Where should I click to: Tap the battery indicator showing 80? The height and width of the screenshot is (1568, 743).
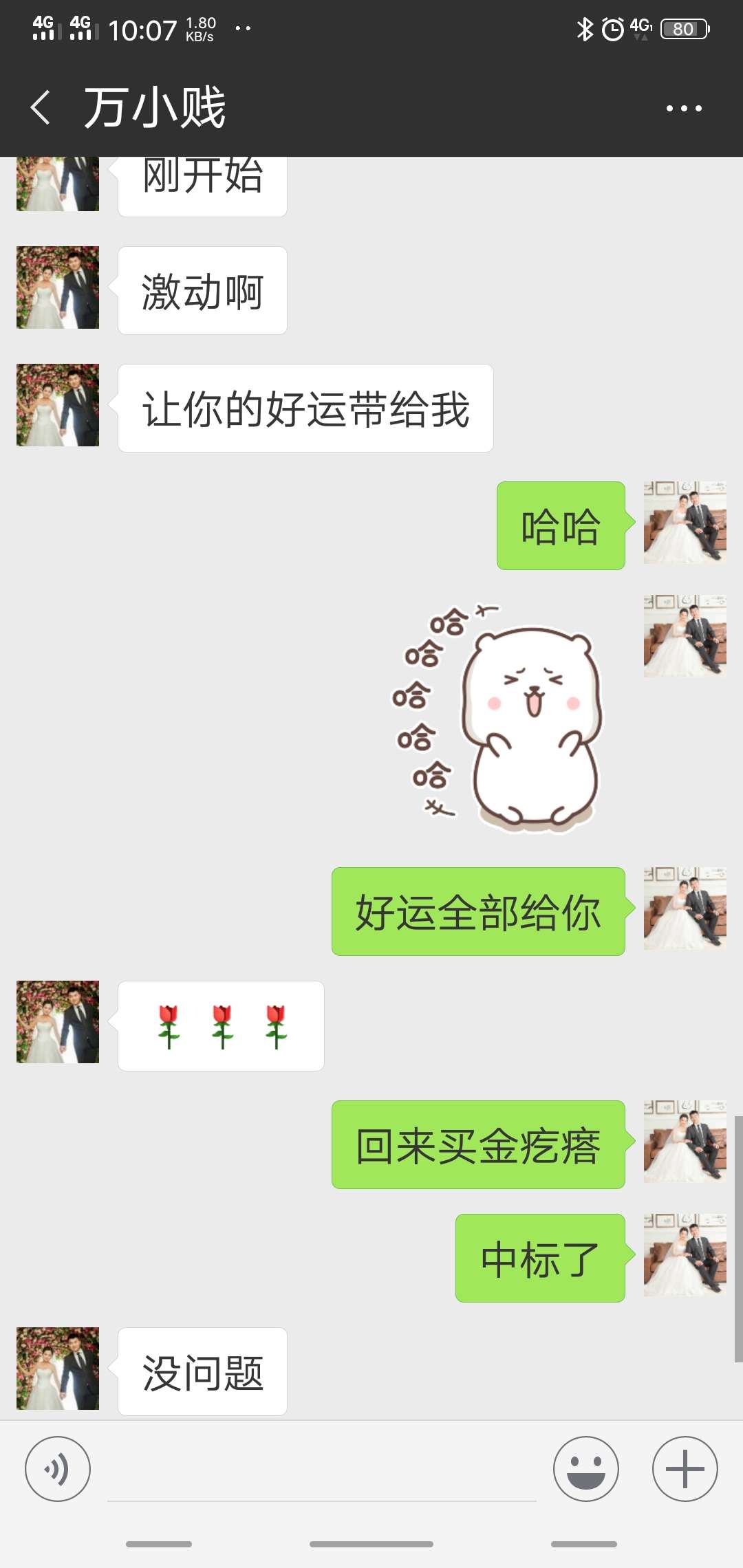coord(682,29)
